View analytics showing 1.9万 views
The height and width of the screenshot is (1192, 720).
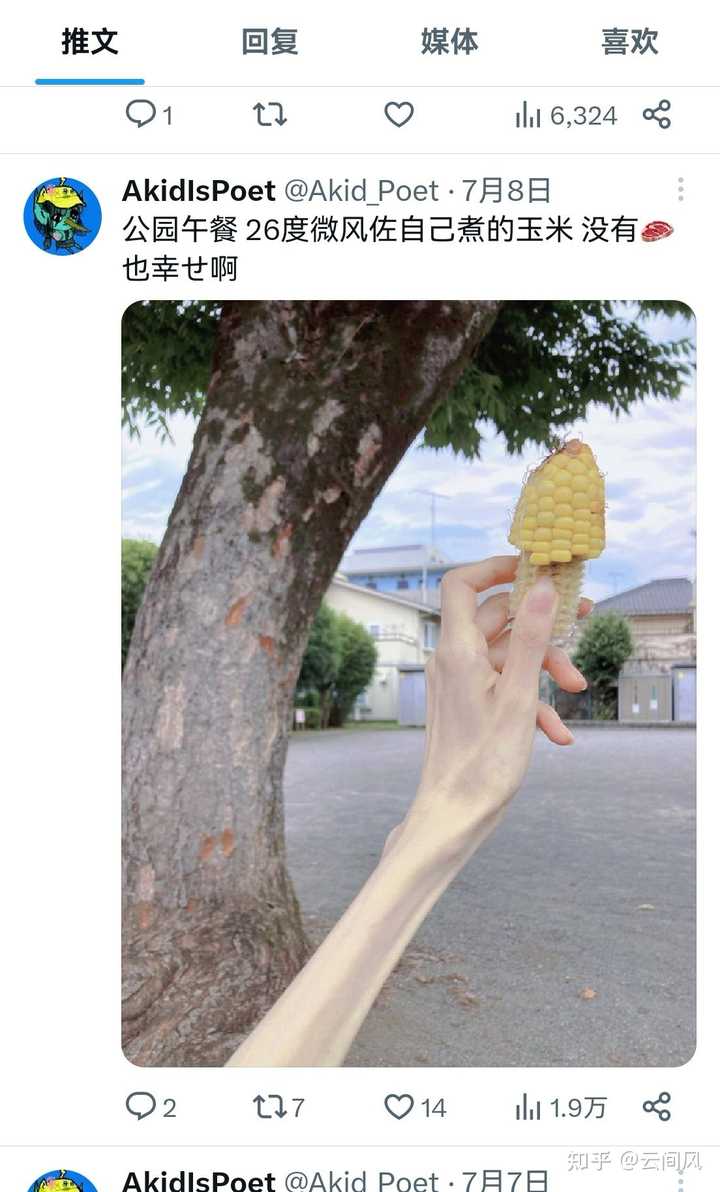[x=560, y=1107]
